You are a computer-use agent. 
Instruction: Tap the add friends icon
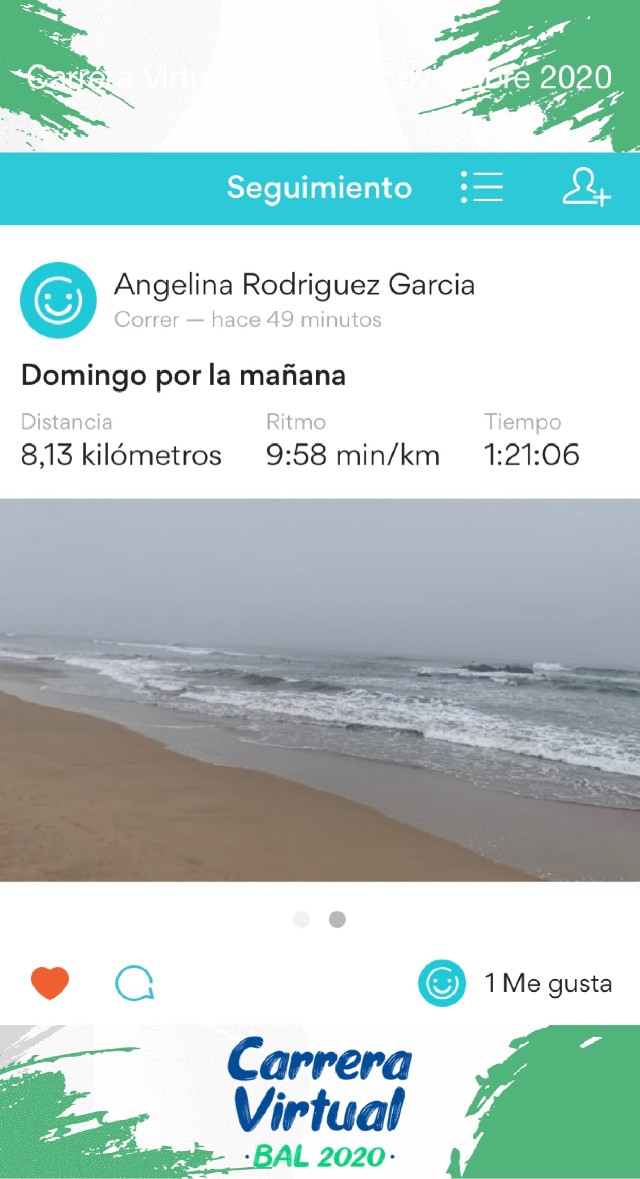585,187
